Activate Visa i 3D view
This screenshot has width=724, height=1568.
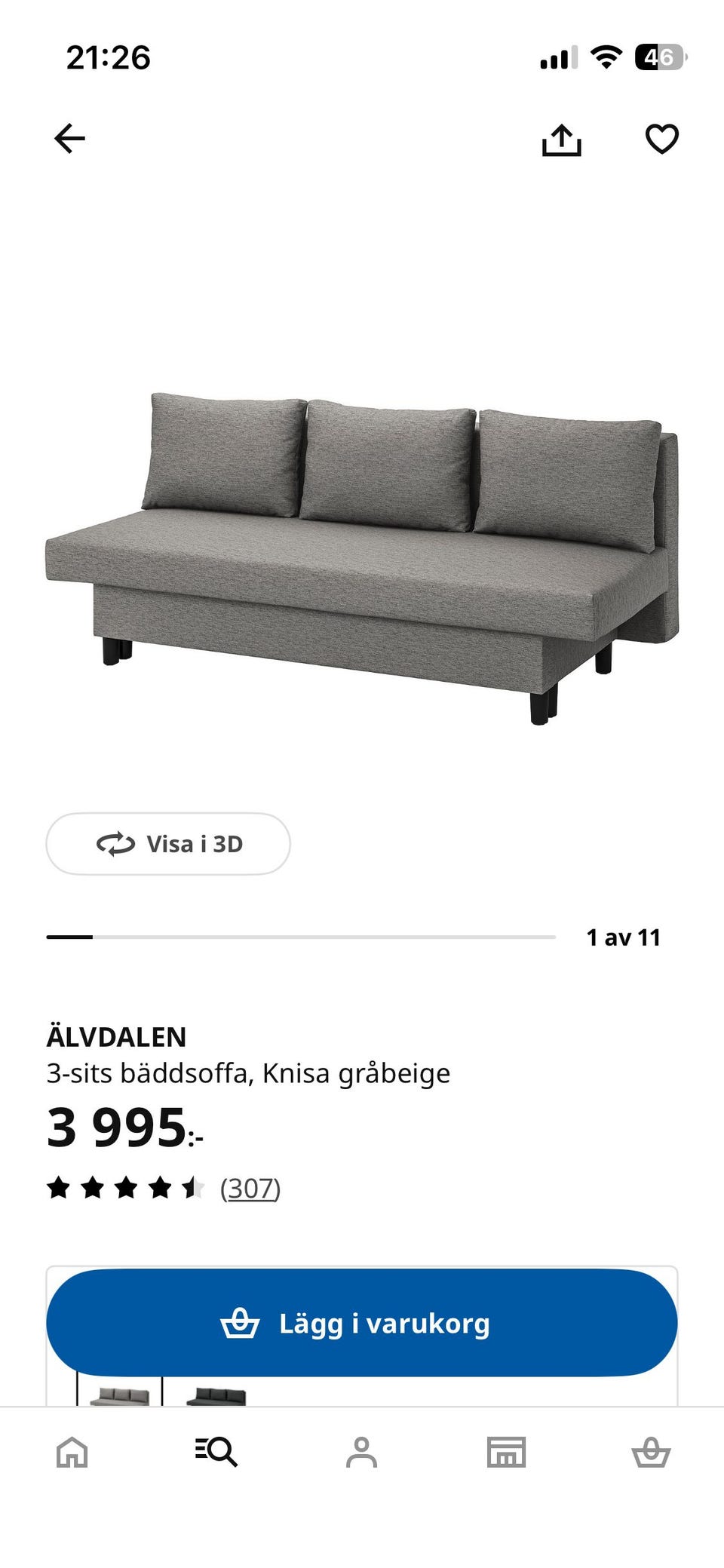point(167,844)
